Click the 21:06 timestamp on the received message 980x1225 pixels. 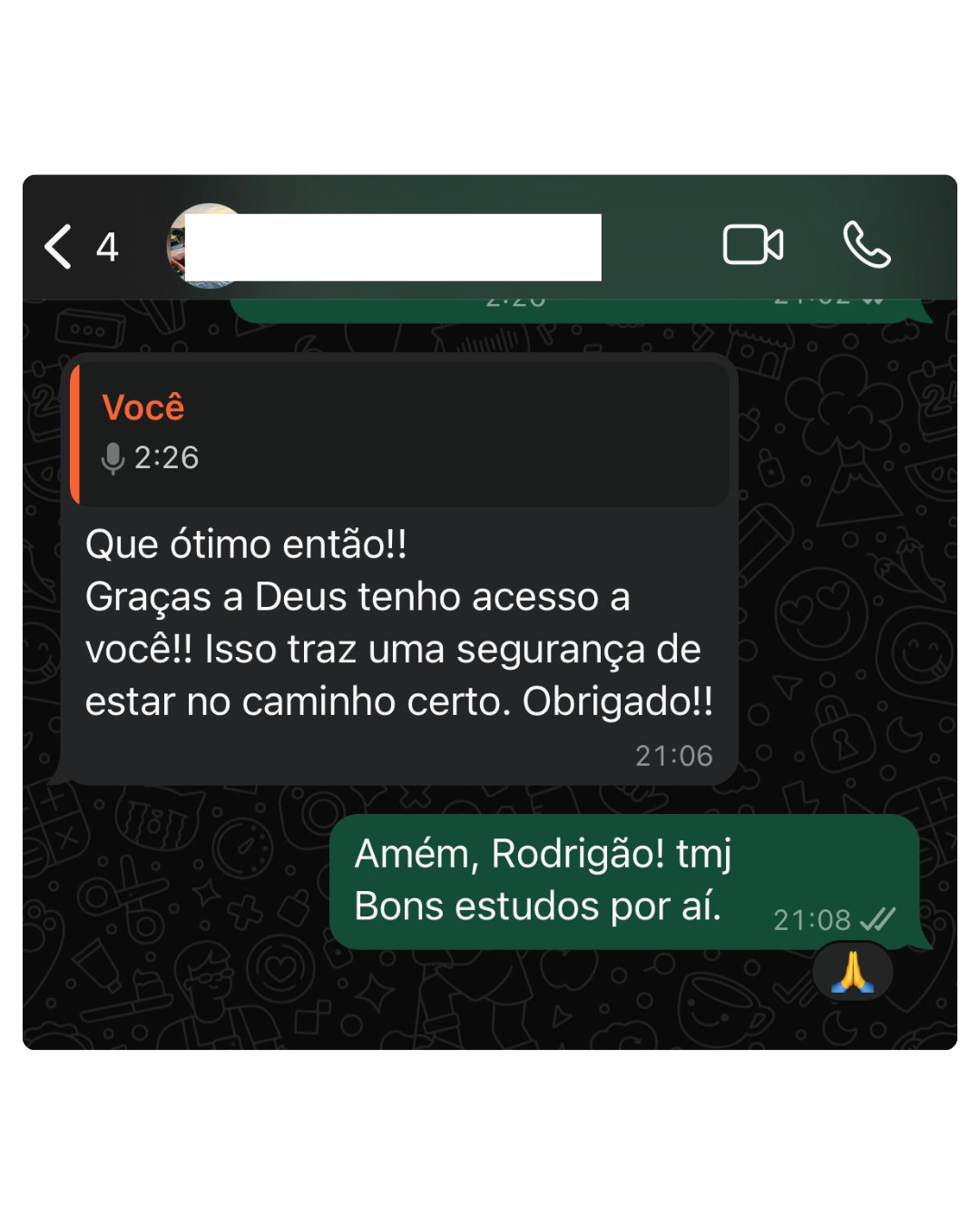675,754
